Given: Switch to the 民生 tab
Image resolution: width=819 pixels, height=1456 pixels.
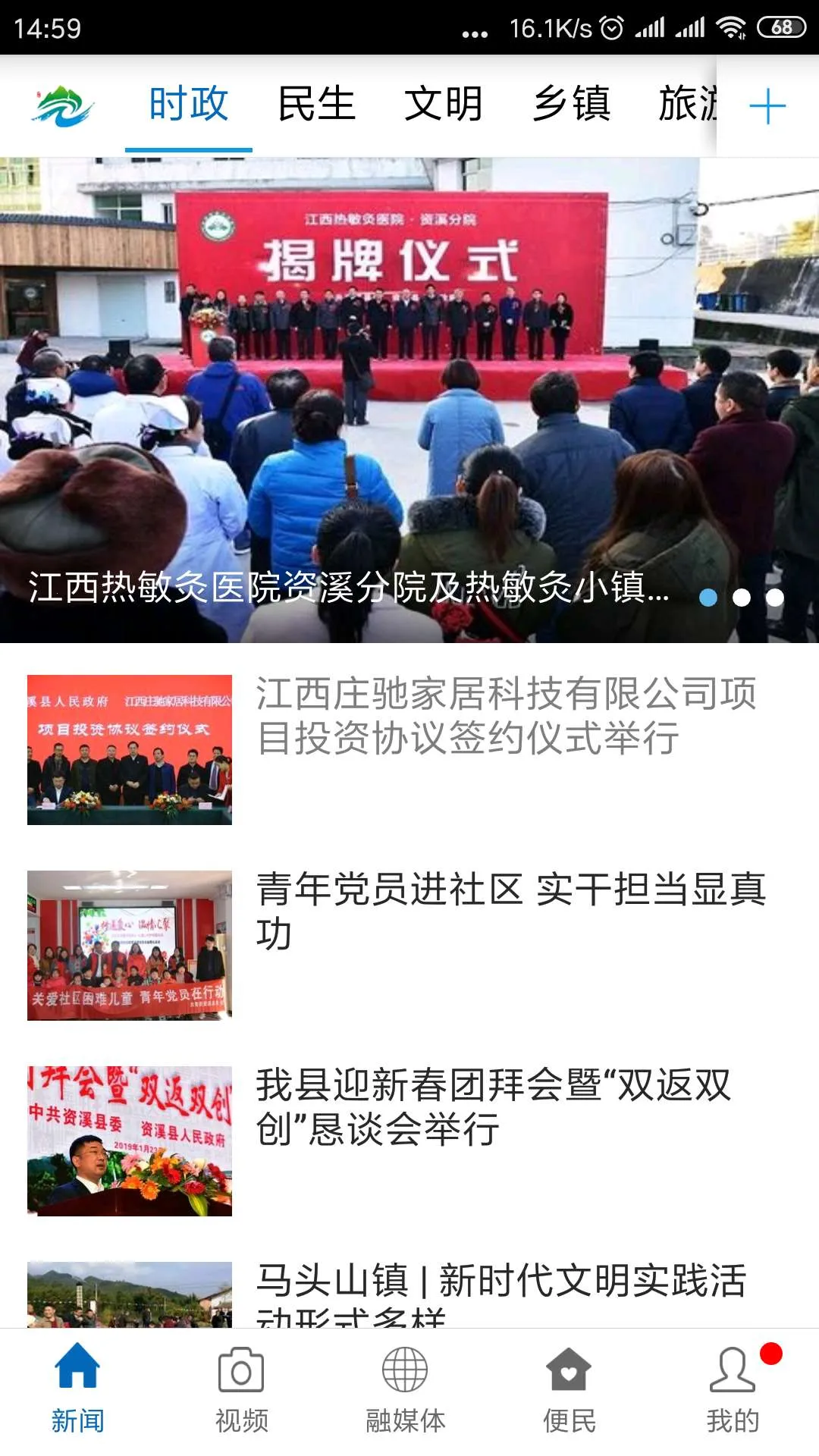Looking at the screenshot, I should point(316,105).
